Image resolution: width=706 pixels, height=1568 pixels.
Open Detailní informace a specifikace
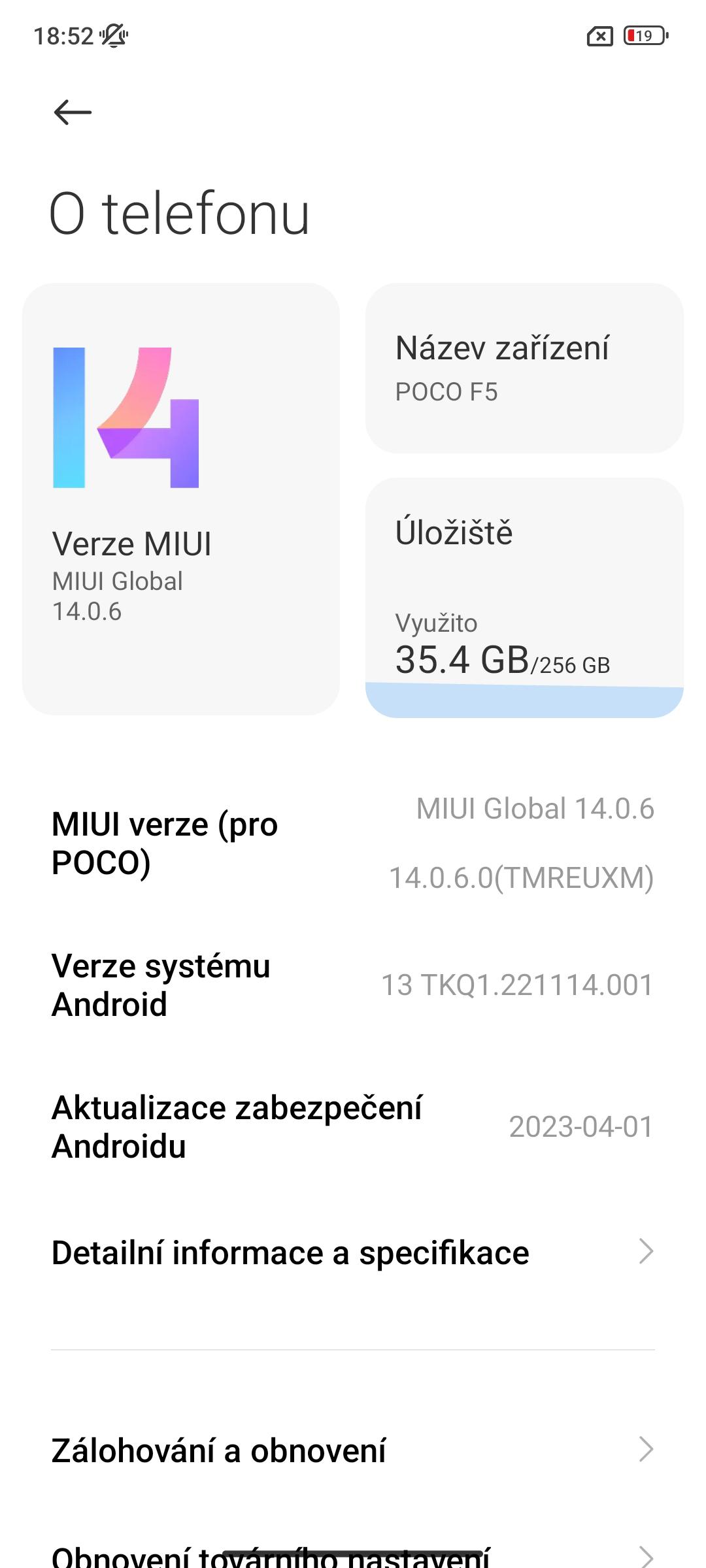click(x=353, y=1252)
